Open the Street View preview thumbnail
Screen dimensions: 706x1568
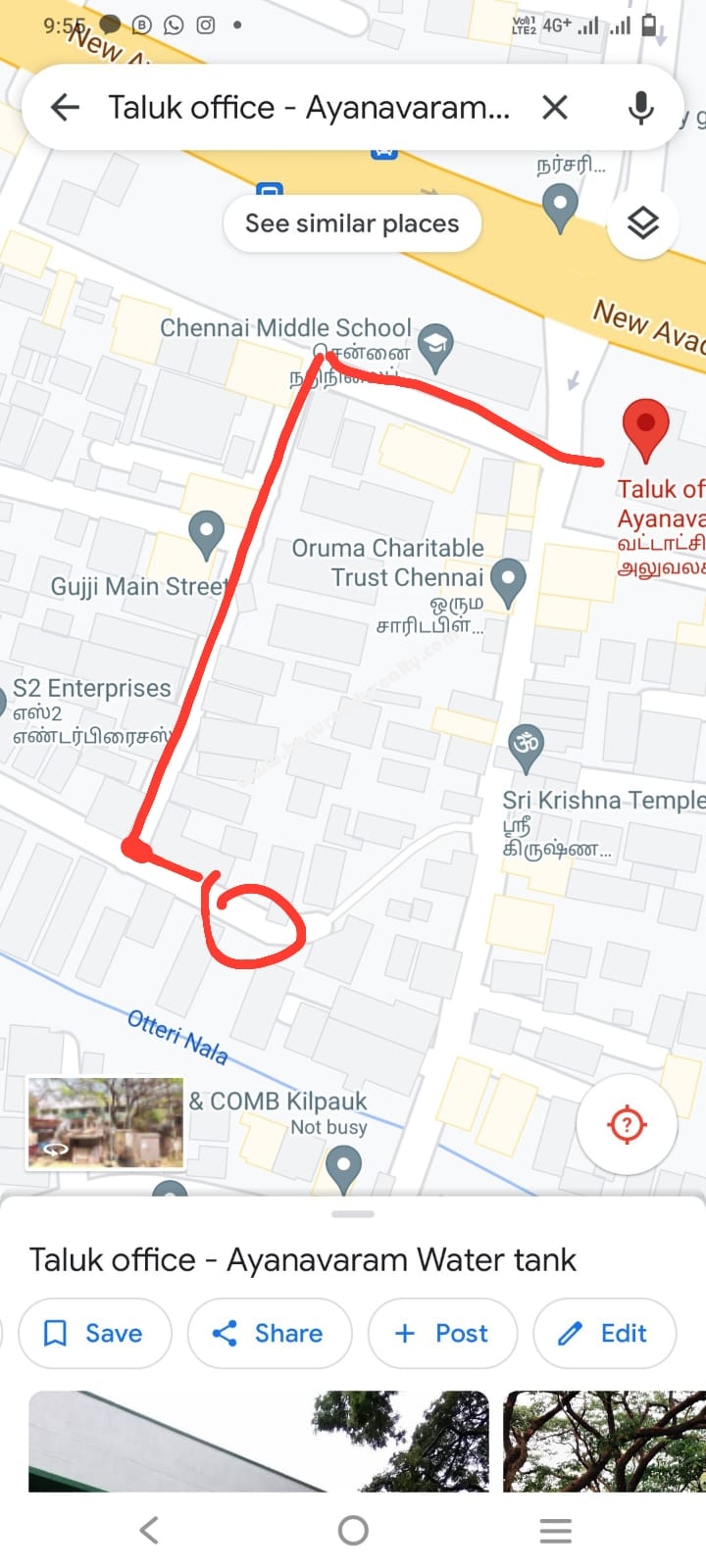105,1123
